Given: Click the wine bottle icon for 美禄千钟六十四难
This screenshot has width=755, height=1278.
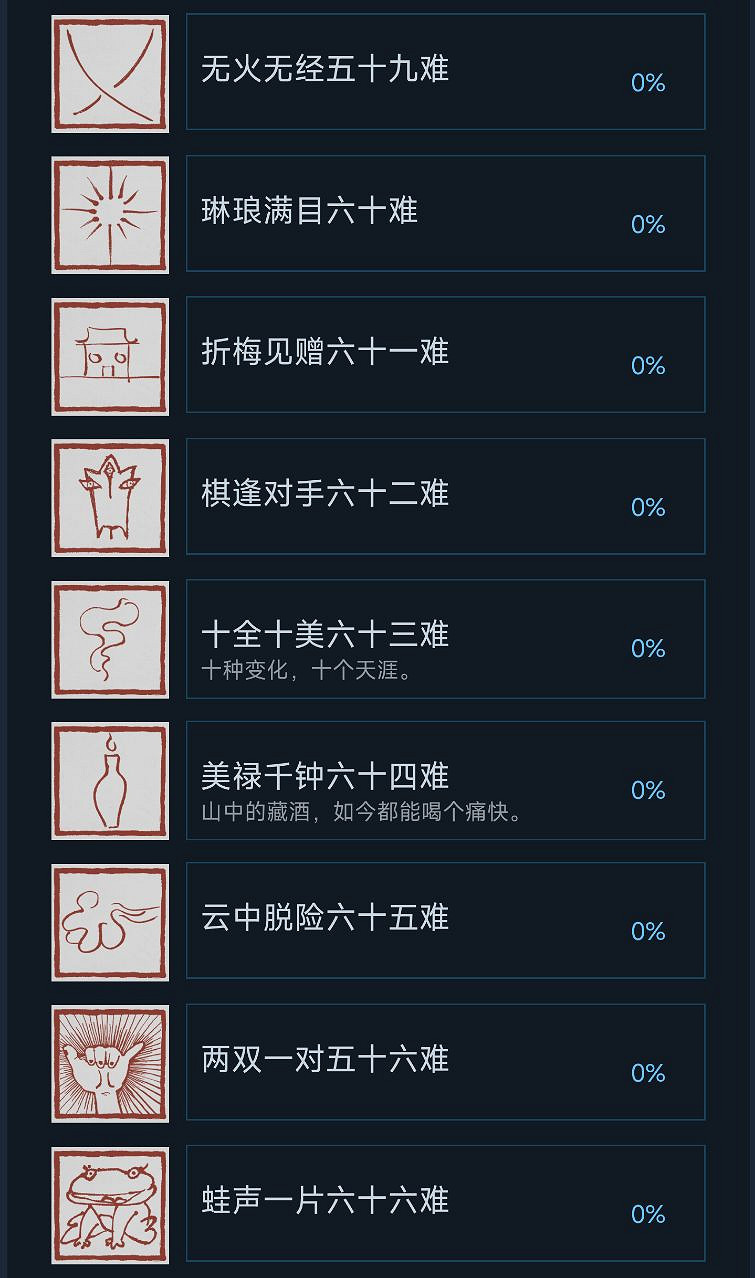Looking at the screenshot, I should (110, 781).
